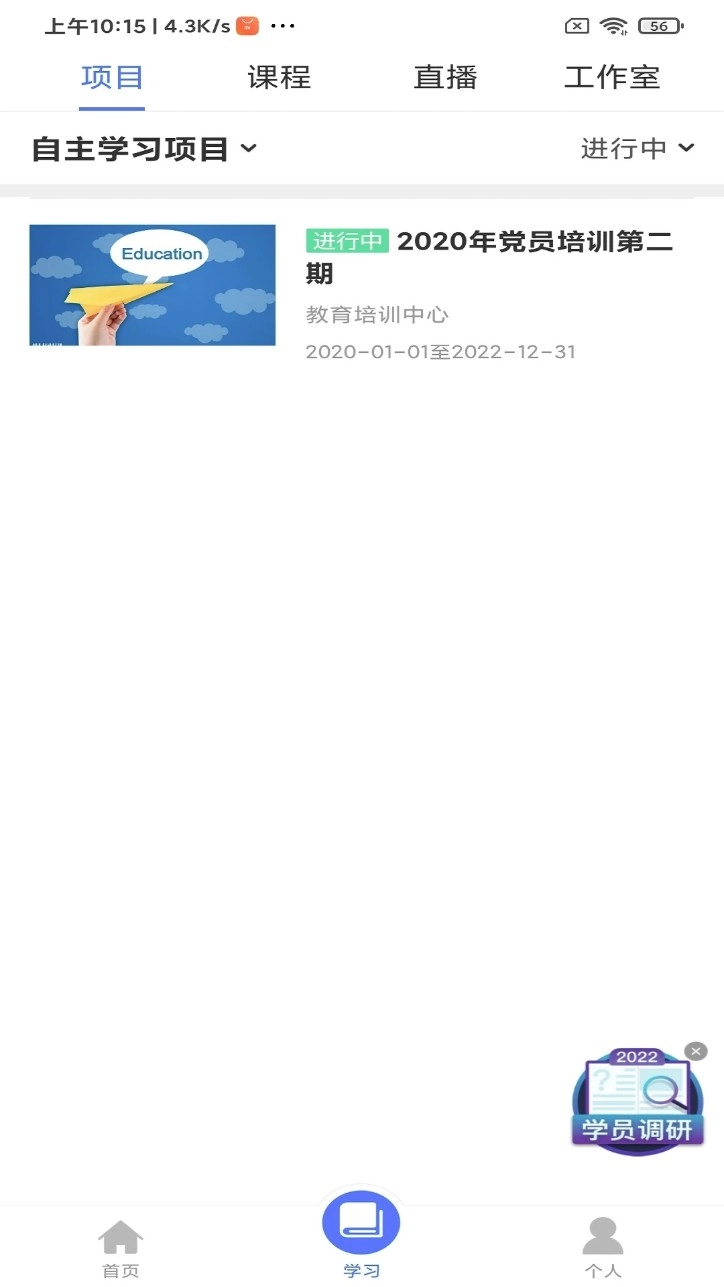Image resolution: width=724 pixels, height=1287 pixels.
Task: Select the 项目 tab
Action: point(112,78)
